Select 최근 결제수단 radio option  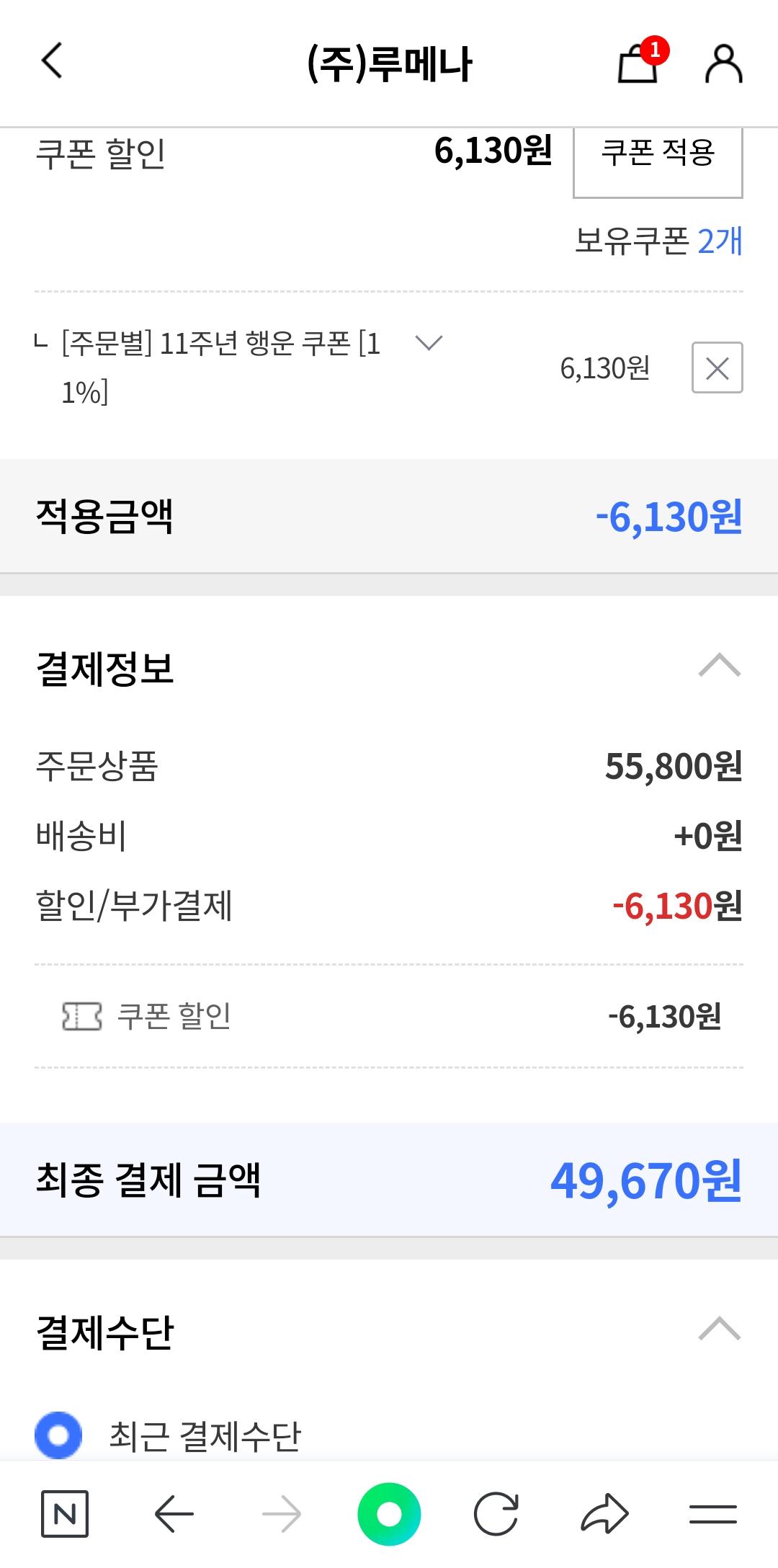tap(58, 1435)
